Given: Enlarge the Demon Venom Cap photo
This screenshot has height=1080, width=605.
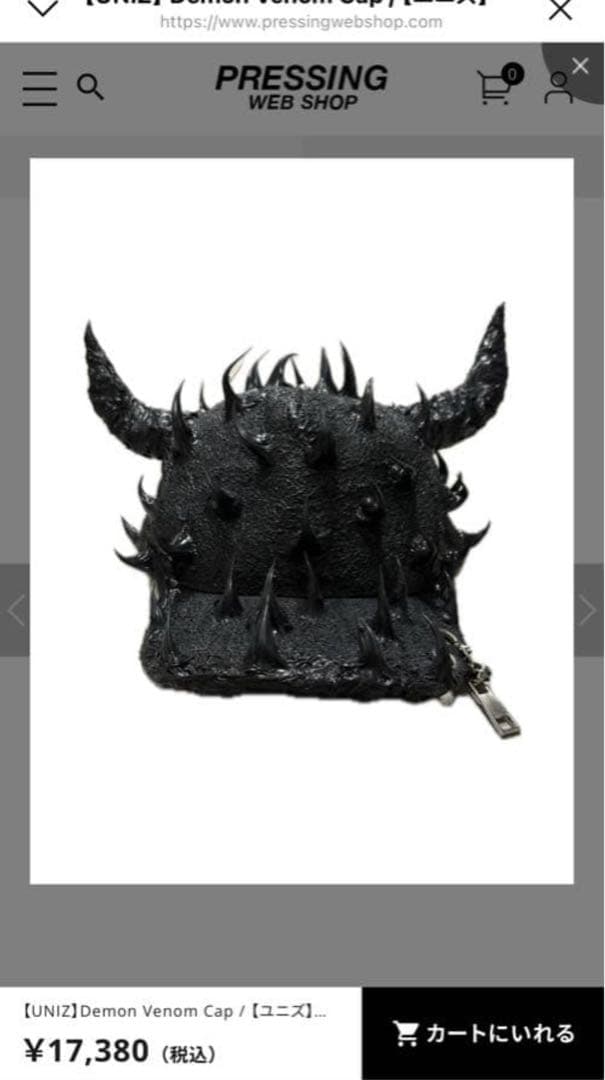Looking at the screenshot, I should (301, 520).
